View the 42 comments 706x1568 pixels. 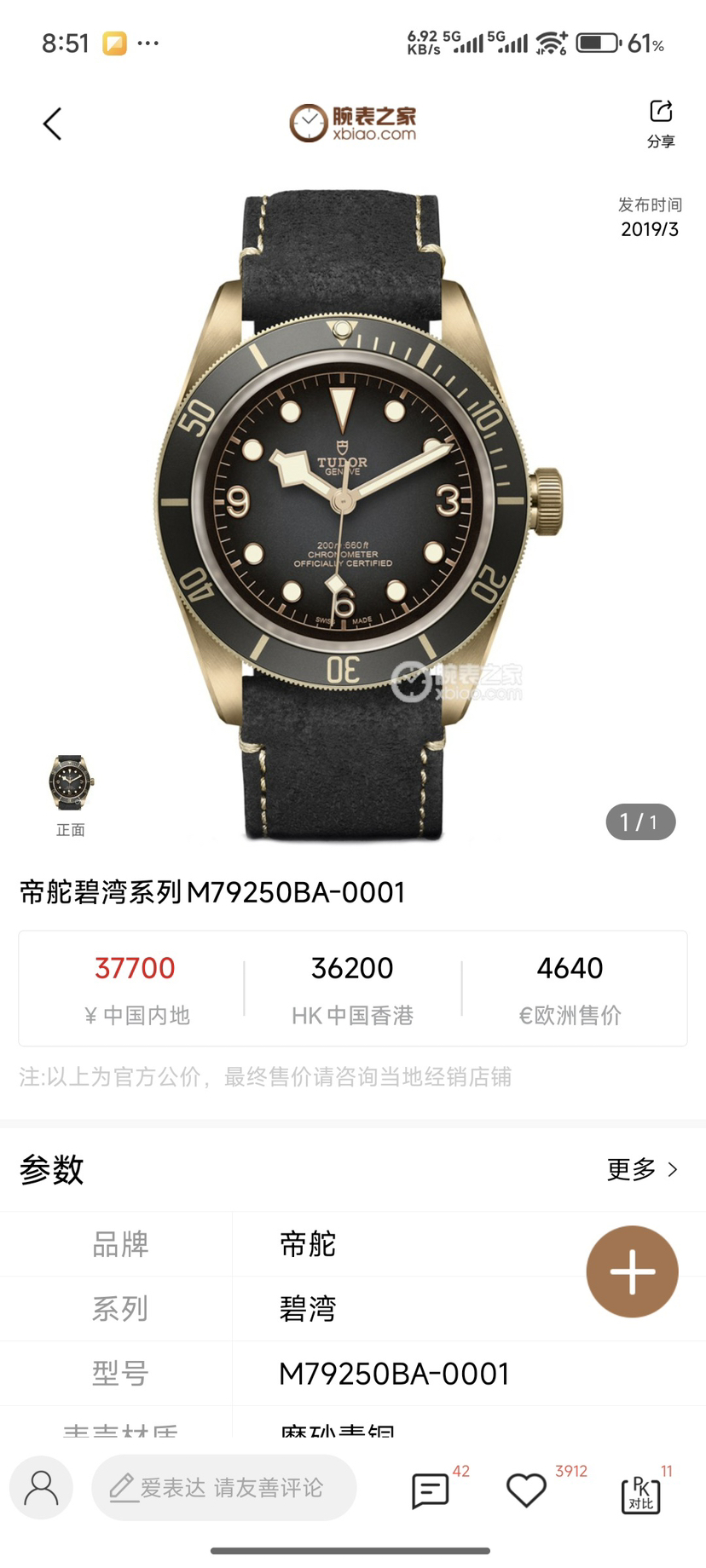[431, 1490]
